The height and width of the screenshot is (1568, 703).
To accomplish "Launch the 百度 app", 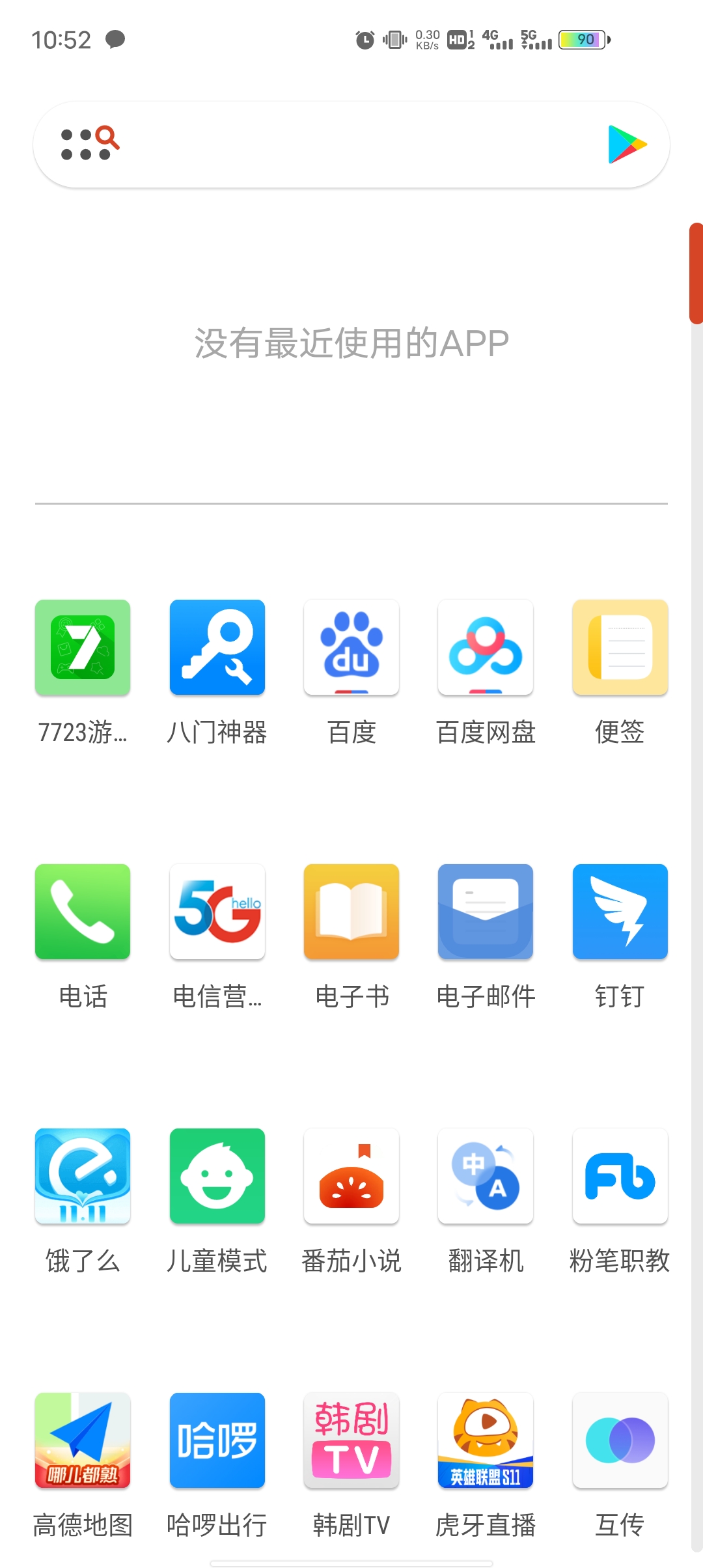I will 351,648.
